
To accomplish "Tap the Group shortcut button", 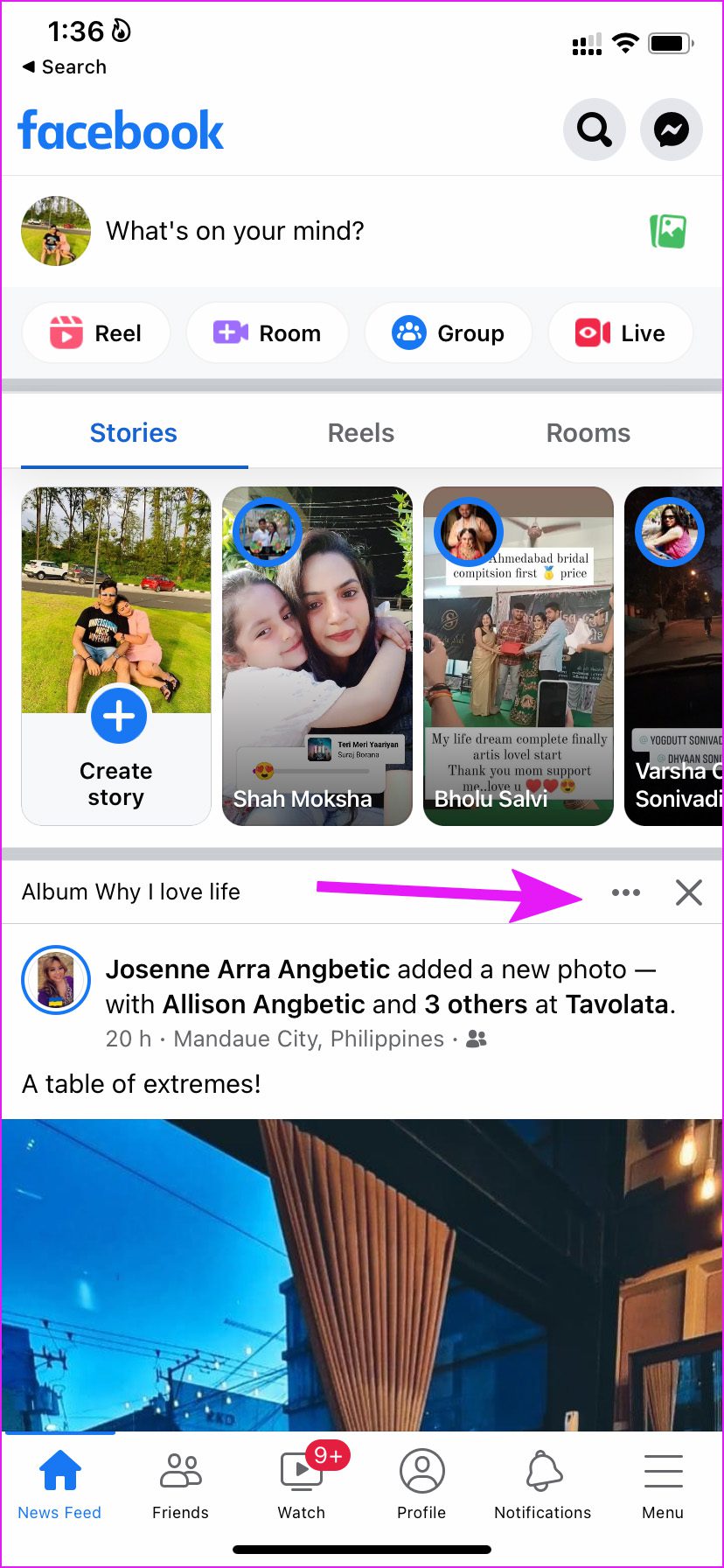I will (x=448, y=333).
